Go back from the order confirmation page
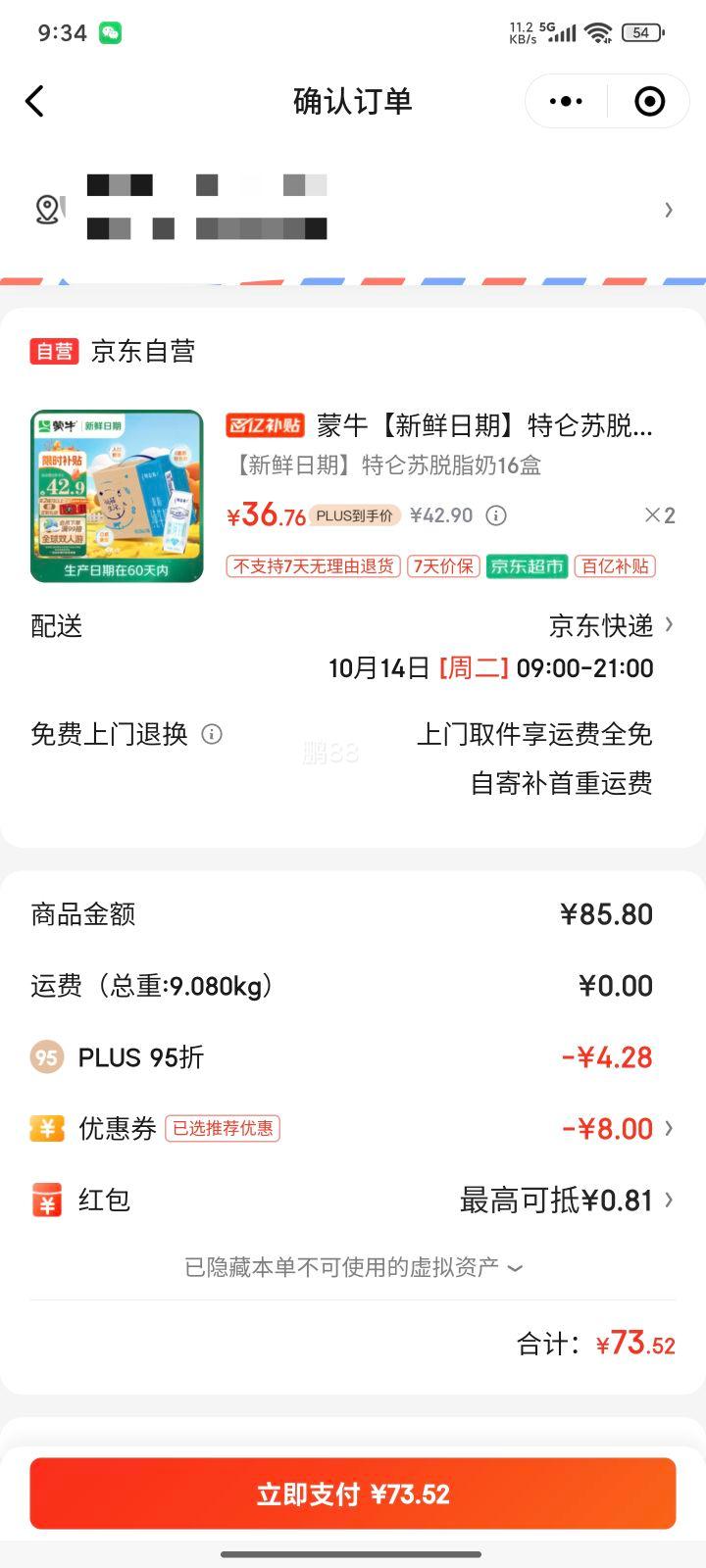This screenshot has height=1568, width=706. [35, 101]
